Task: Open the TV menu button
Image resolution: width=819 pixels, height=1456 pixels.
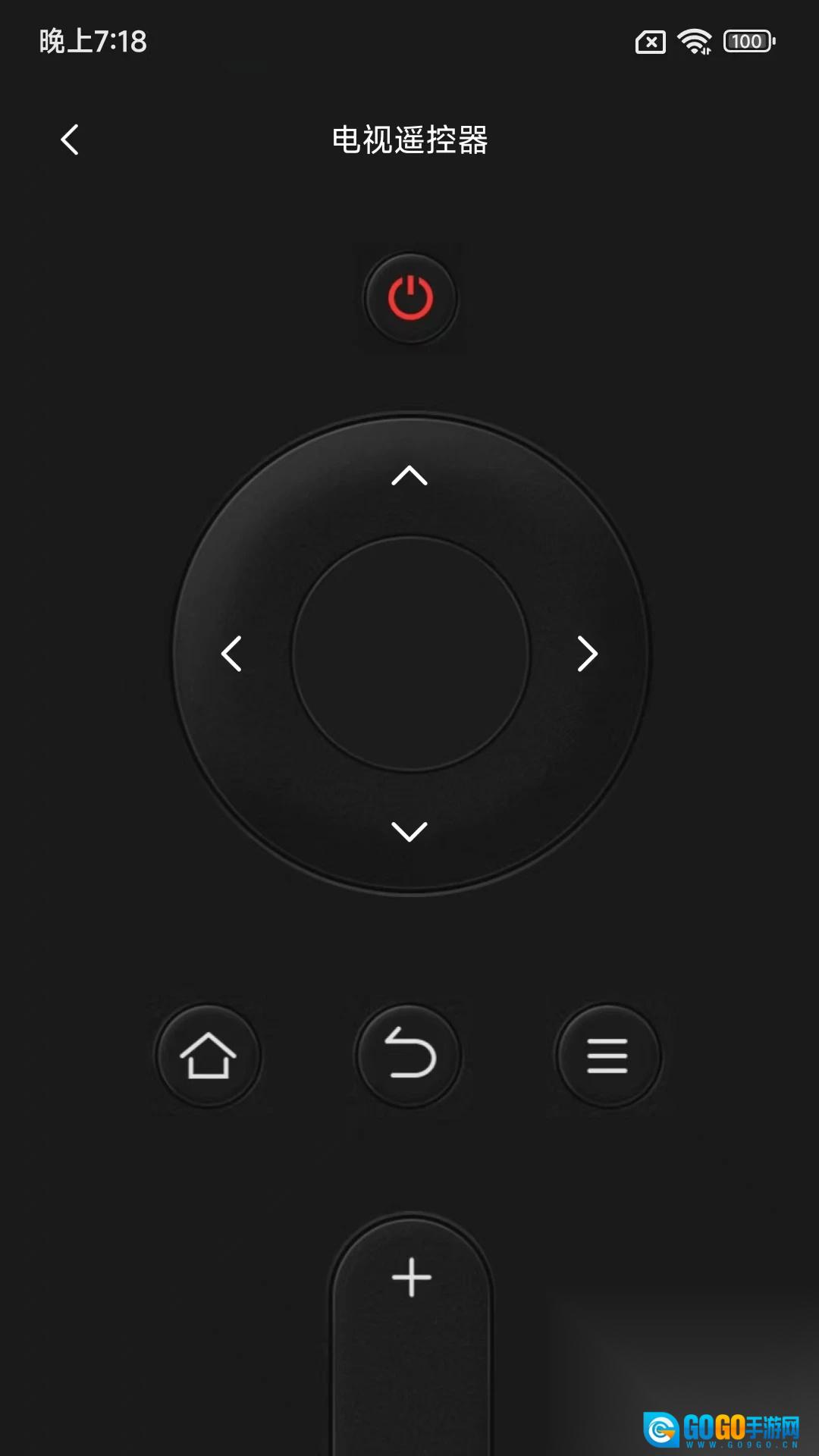Action: click(608, 1056)
